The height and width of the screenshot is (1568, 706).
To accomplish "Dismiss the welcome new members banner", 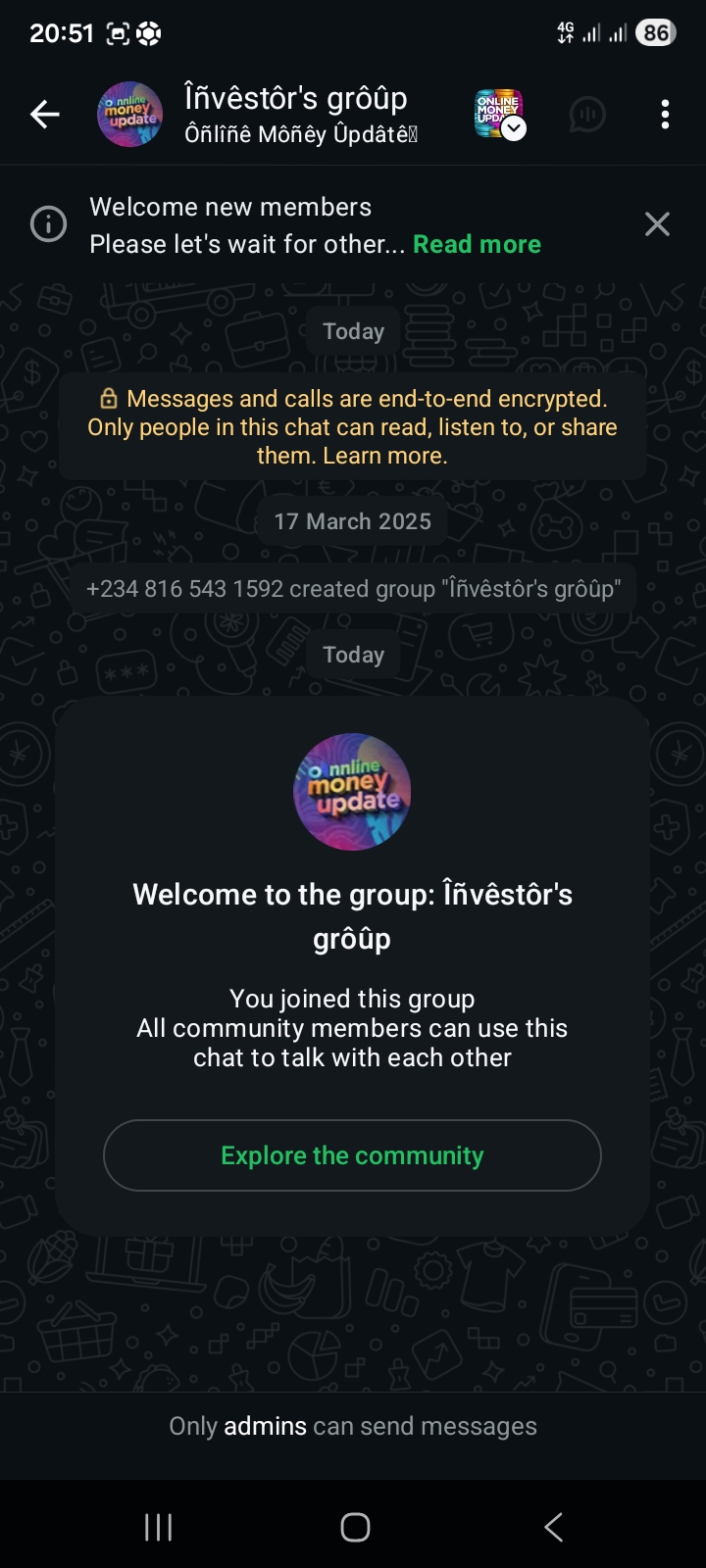I will 657,224.
